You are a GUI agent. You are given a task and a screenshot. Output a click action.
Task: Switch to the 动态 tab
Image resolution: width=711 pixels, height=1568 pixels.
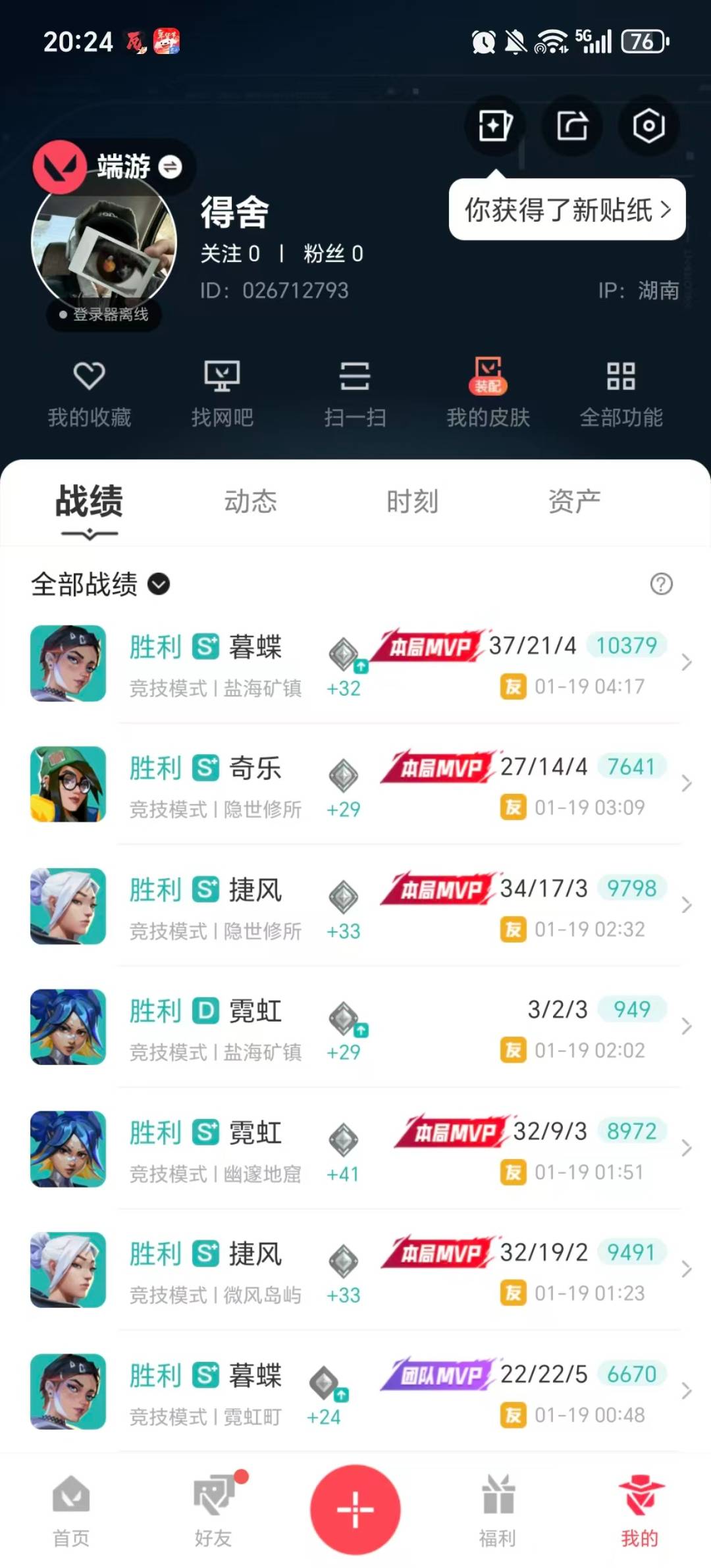251,502
